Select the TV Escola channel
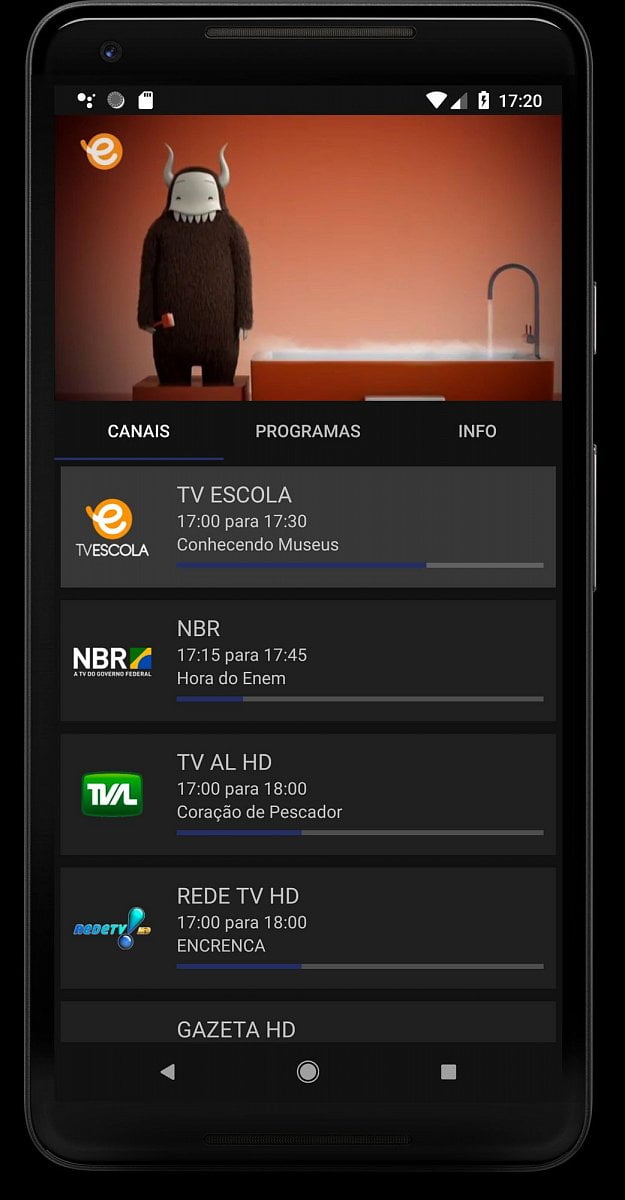The width and height of the screenshot is (625, 1200). (308, 526)
